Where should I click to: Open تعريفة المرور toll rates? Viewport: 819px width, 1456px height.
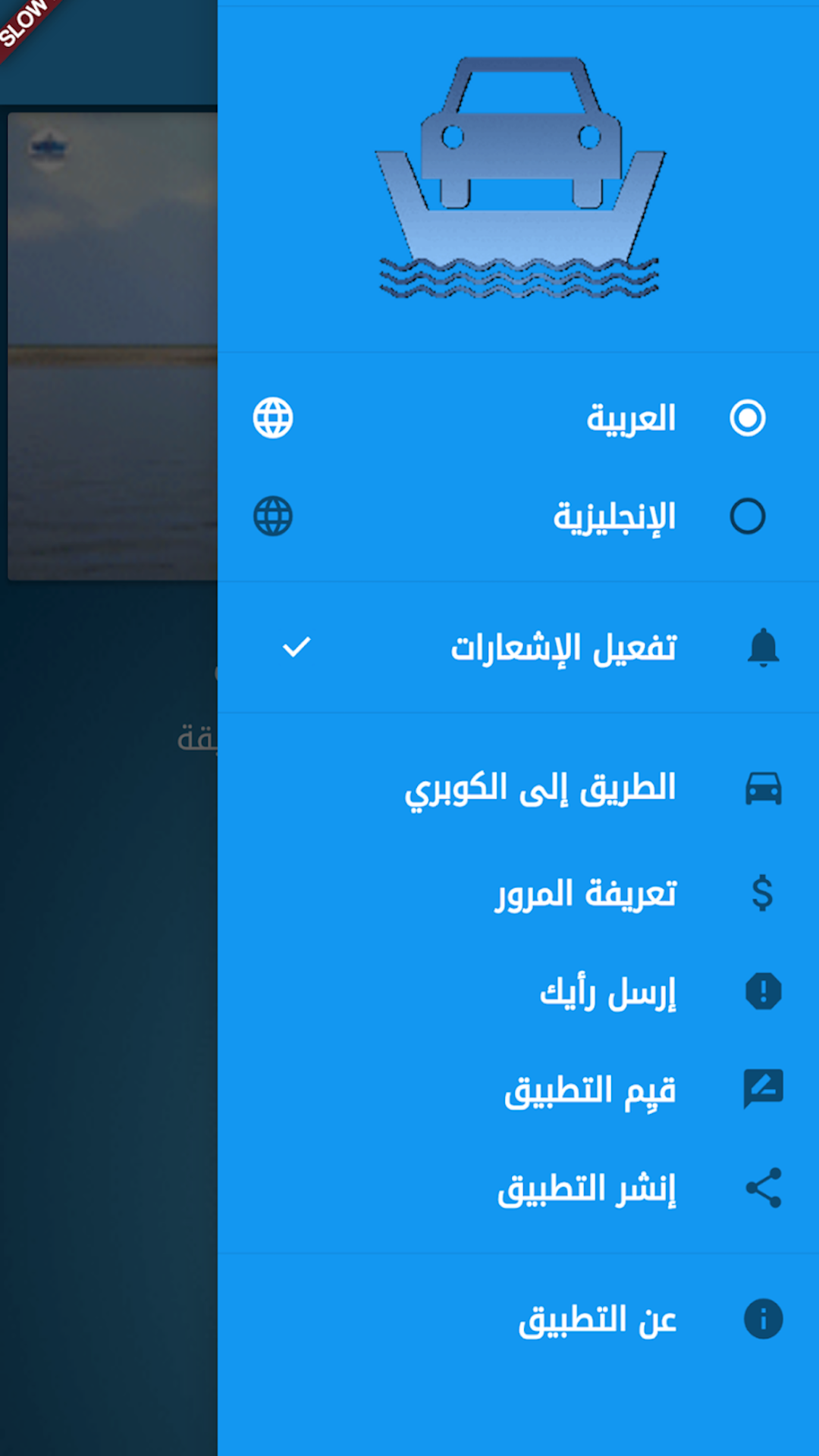tap(585, 893)
